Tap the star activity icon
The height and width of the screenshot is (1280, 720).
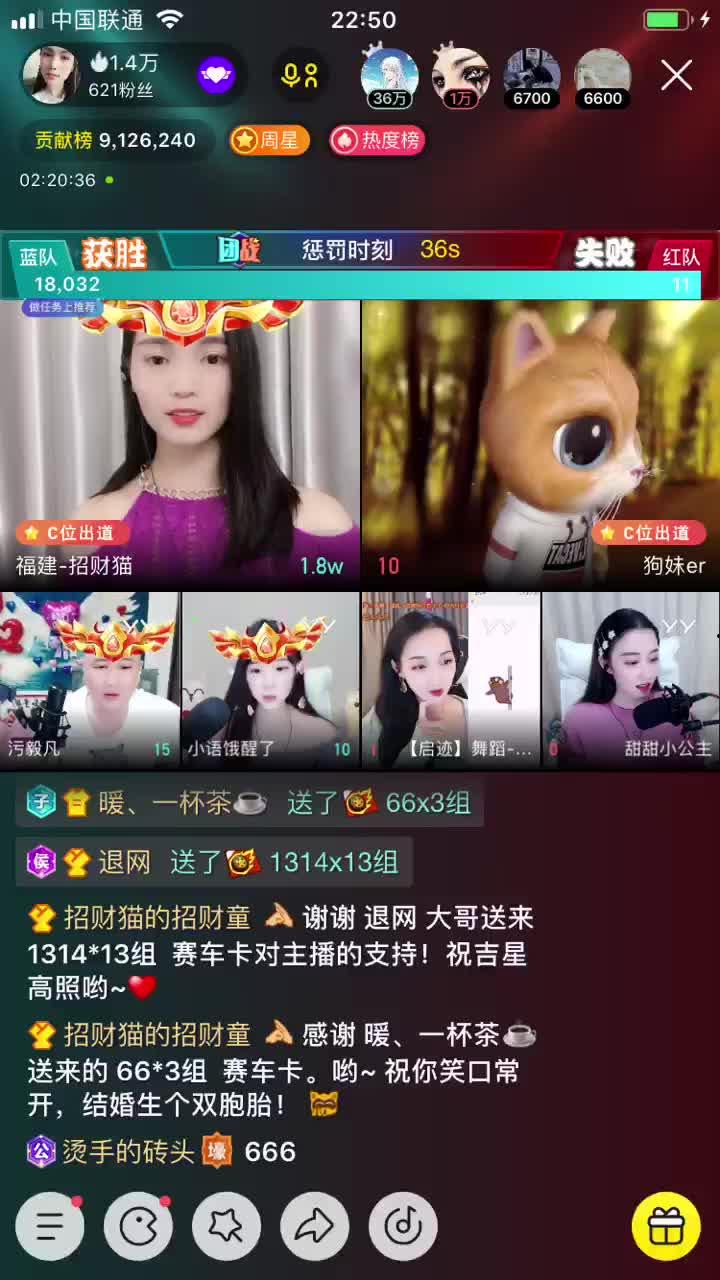click(226, 1226)
